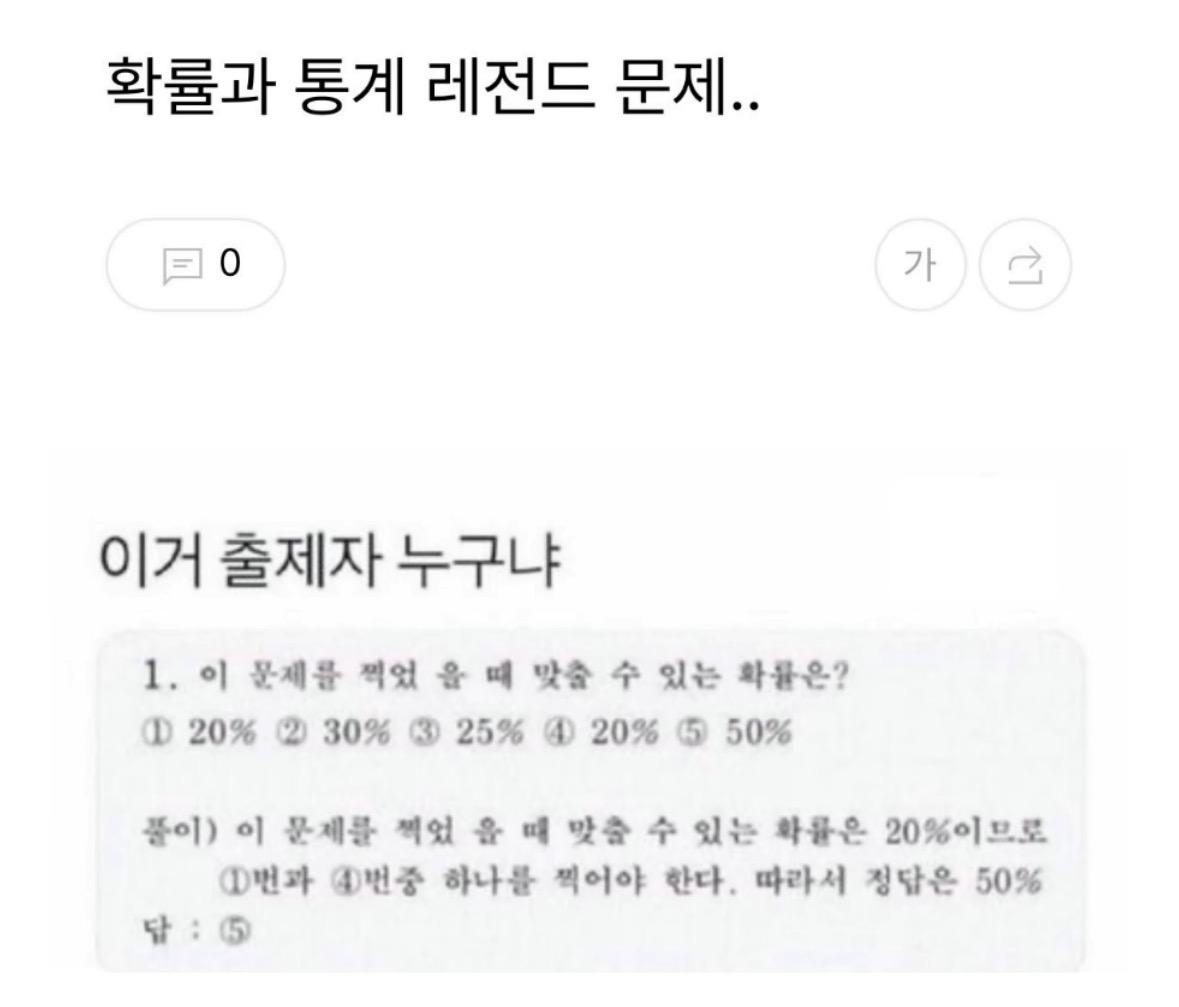Change font size with the 가 button
This screenshot has width=1179, height=1007.
tap(920, 265)
